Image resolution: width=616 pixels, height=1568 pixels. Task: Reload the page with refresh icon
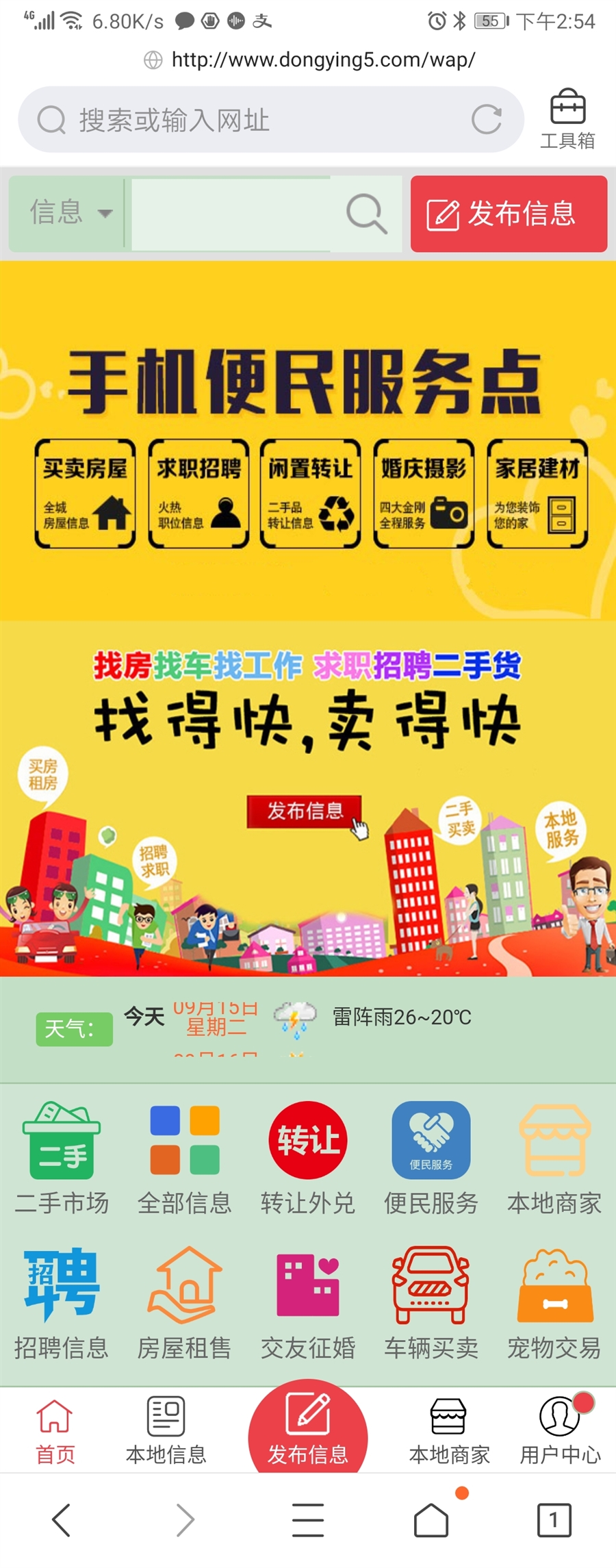pyautogui.click(x=486, y=120)
